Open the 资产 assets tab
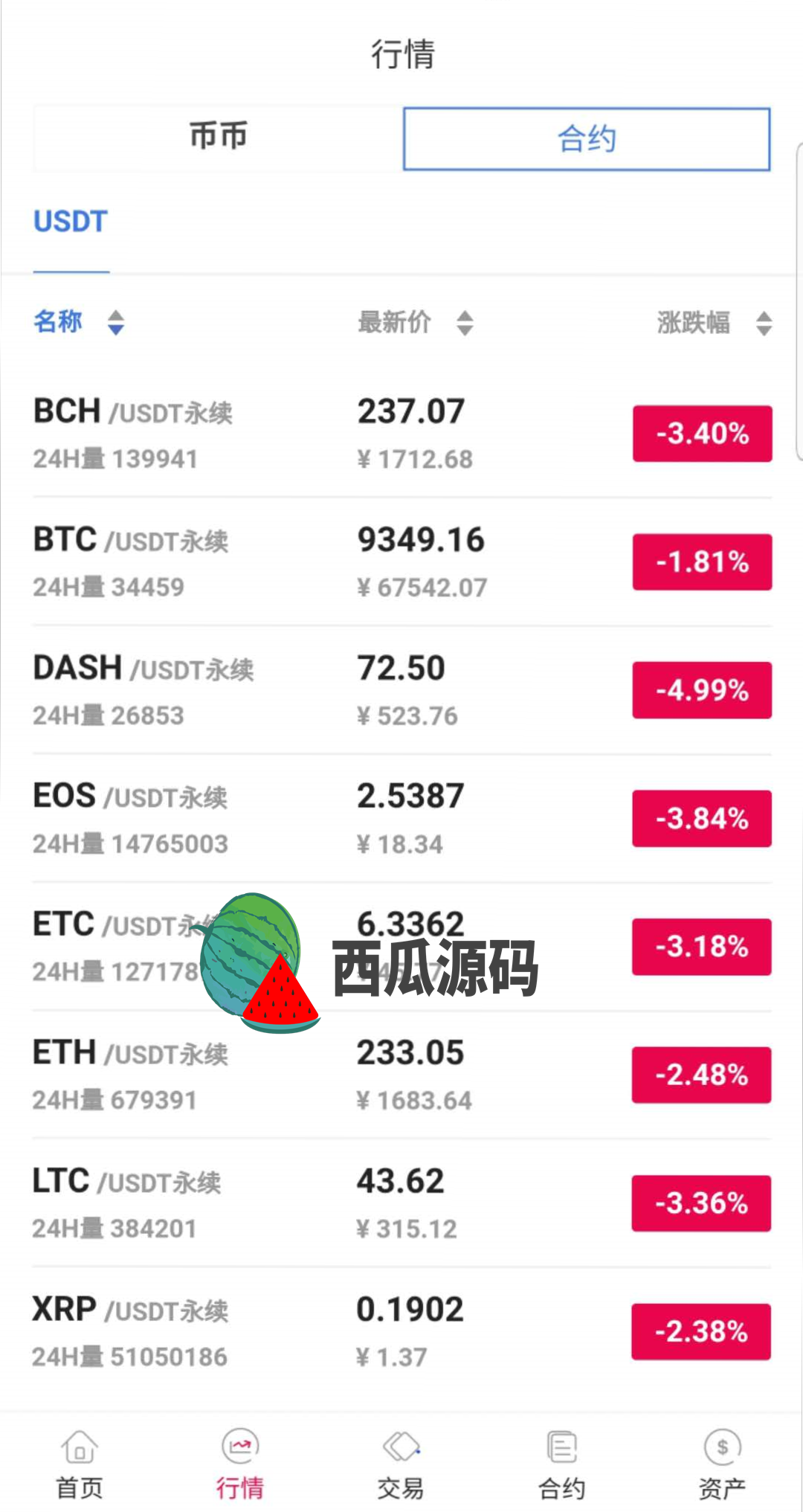Screen dimensions: 803x1512 click(722, 1464)
